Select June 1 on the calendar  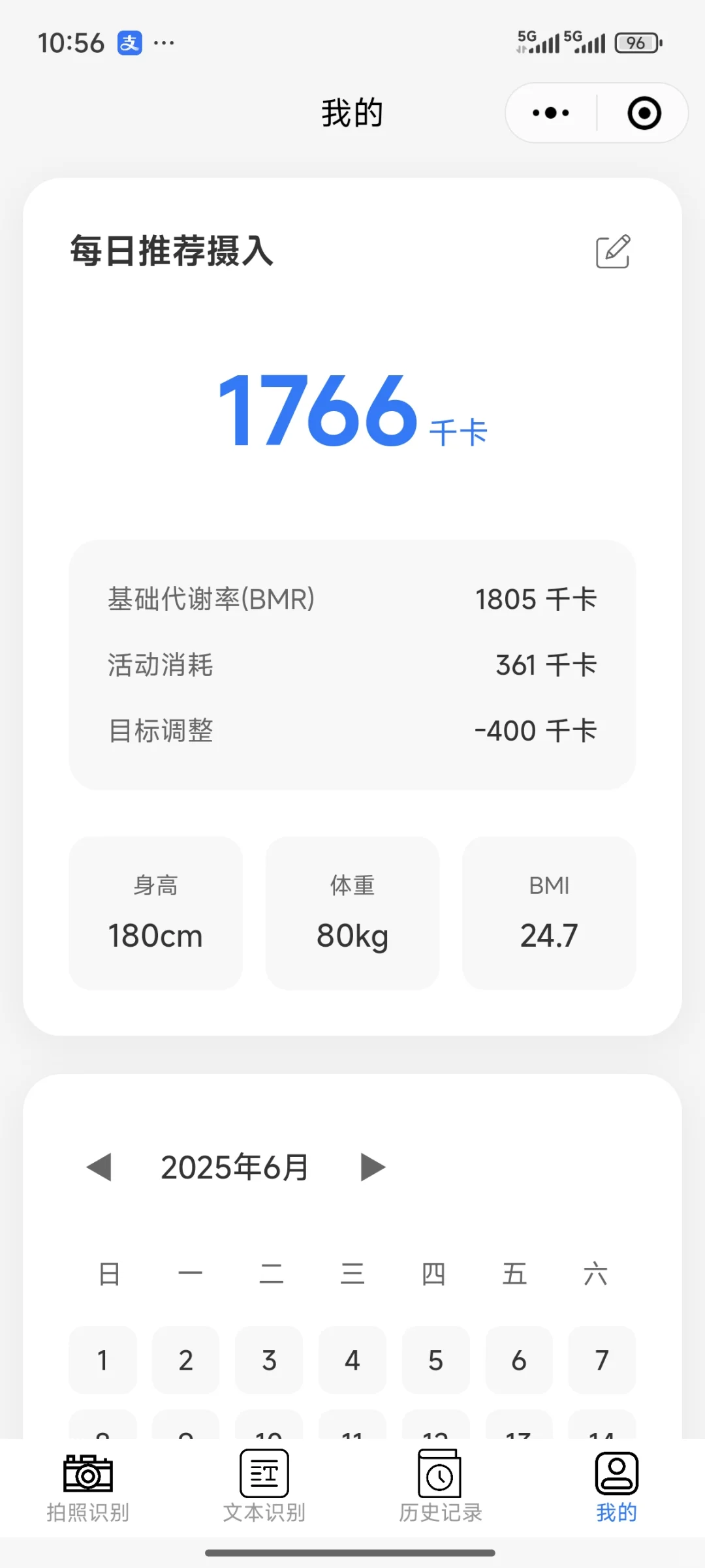(102, 1360)
